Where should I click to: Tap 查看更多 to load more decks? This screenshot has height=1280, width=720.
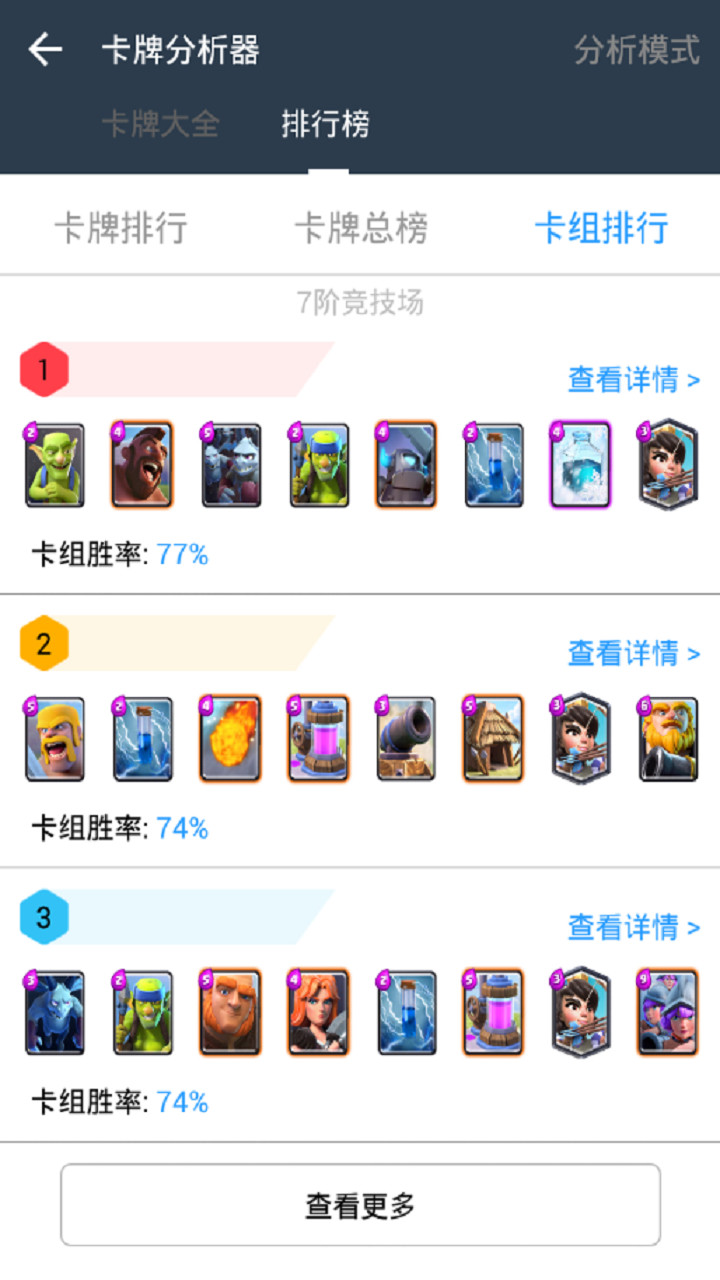[360, 1205]
